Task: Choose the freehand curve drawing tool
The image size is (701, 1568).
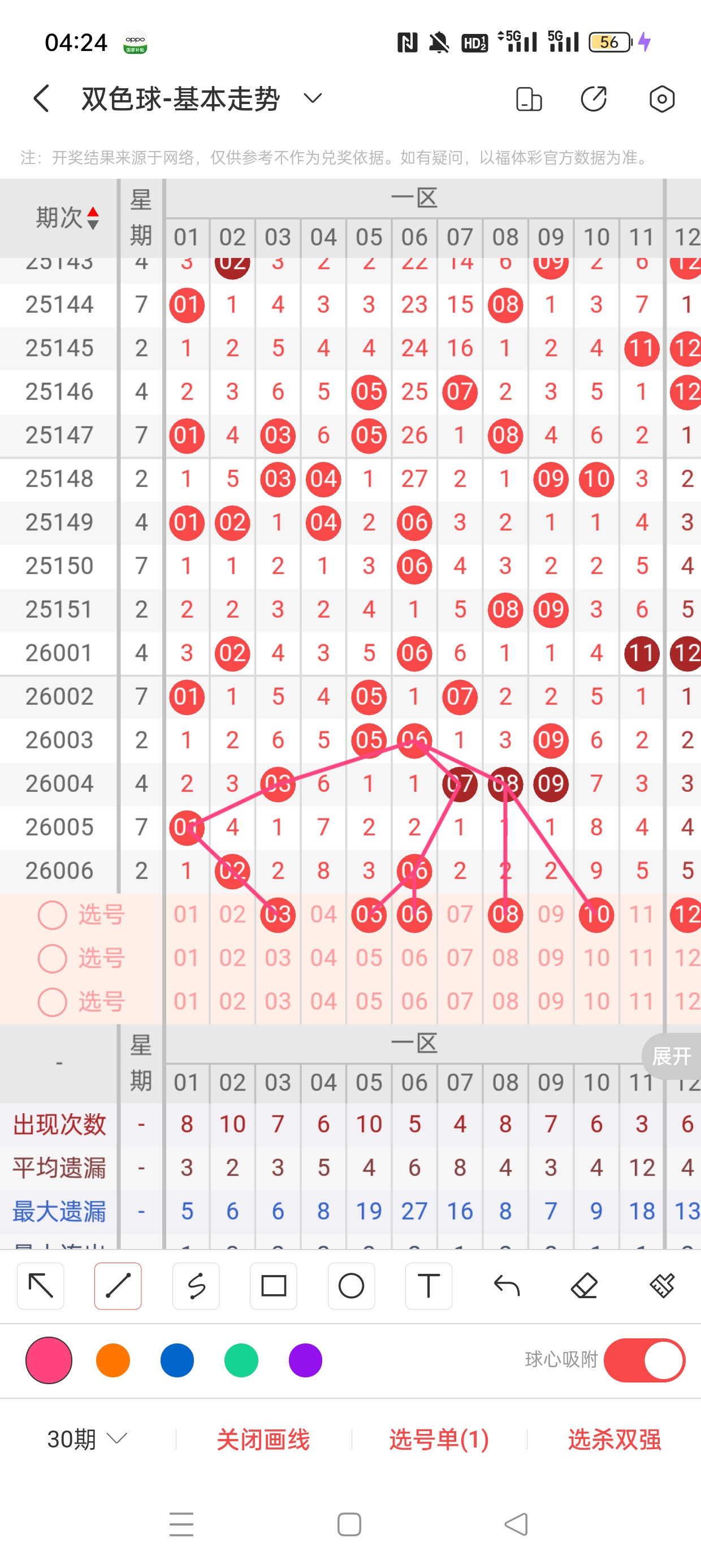Action: tap(196, 1286)
